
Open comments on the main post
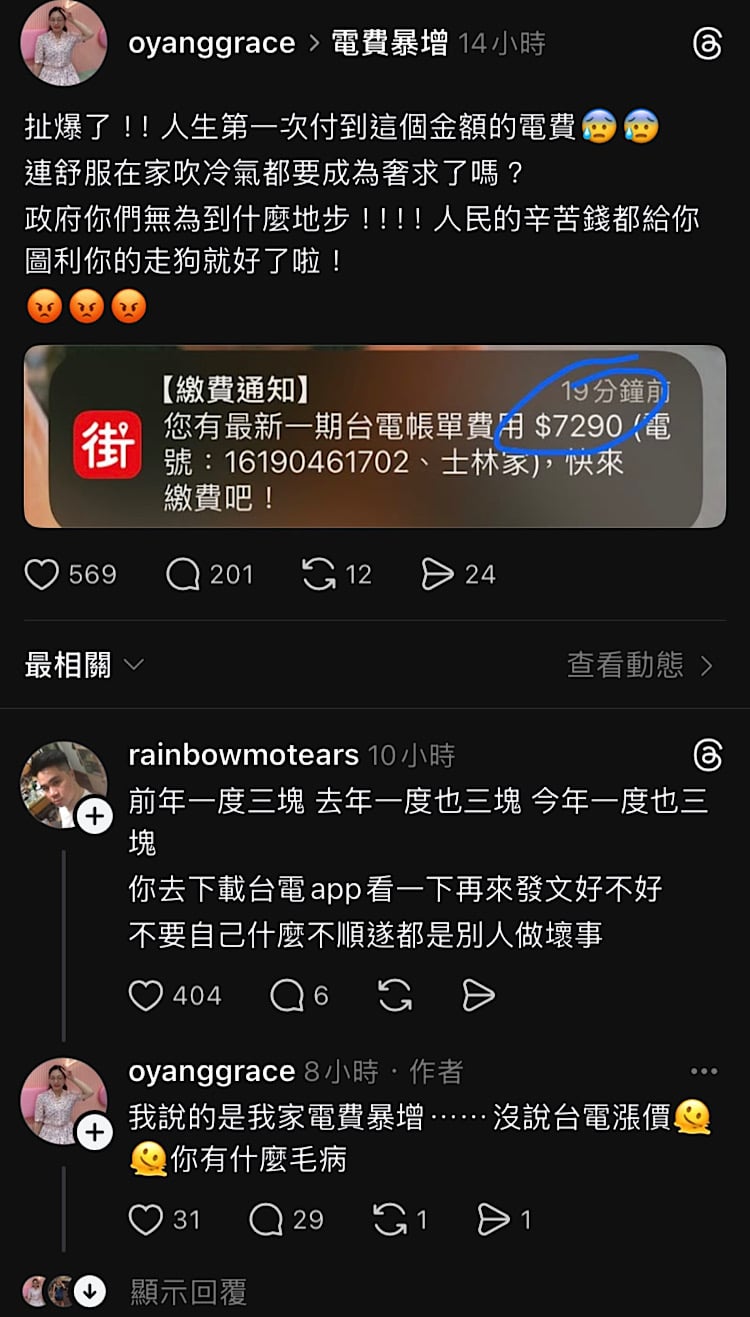tap(184, 575)
